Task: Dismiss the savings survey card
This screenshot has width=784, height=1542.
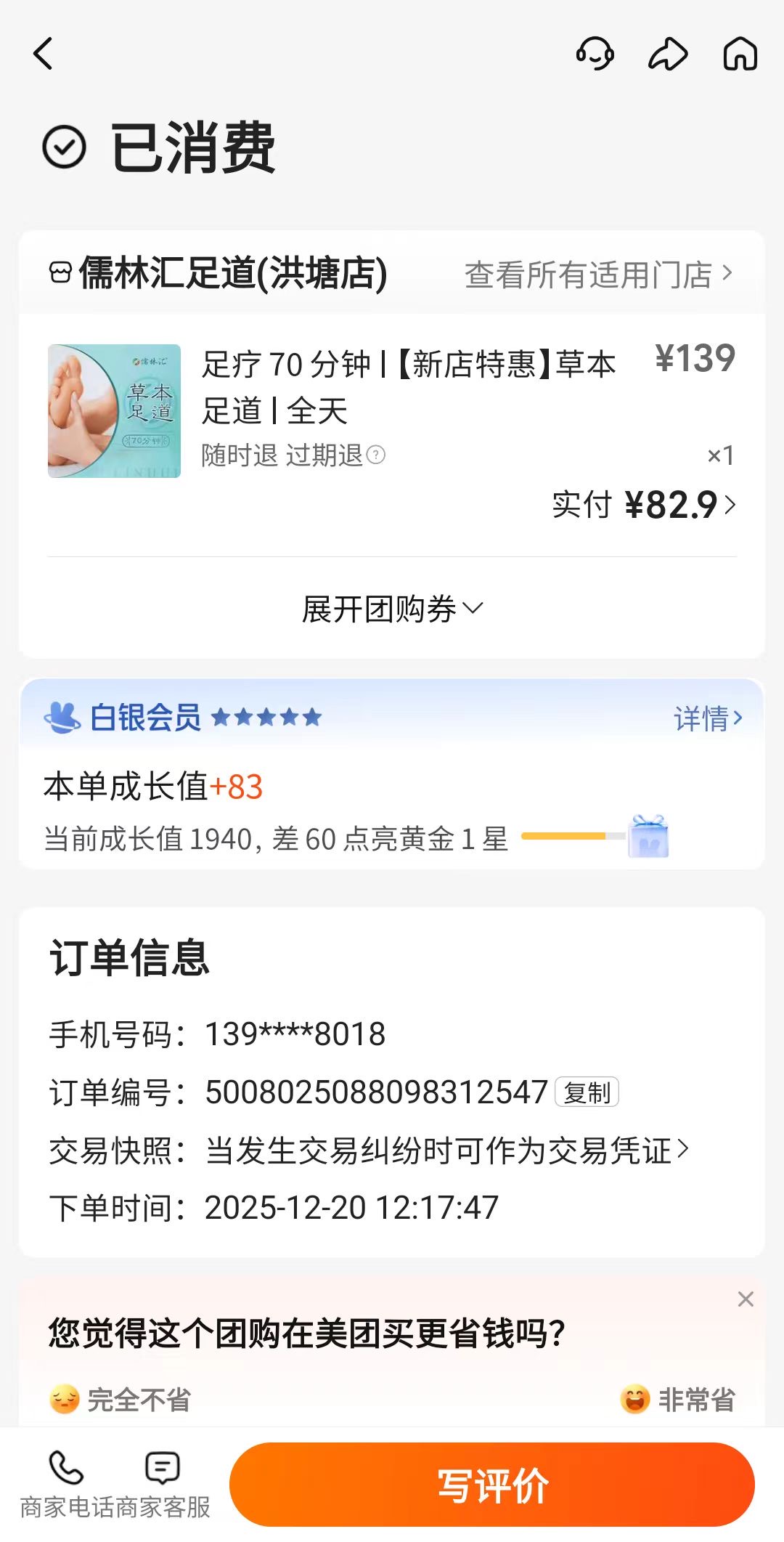Action: [746, 1299]
